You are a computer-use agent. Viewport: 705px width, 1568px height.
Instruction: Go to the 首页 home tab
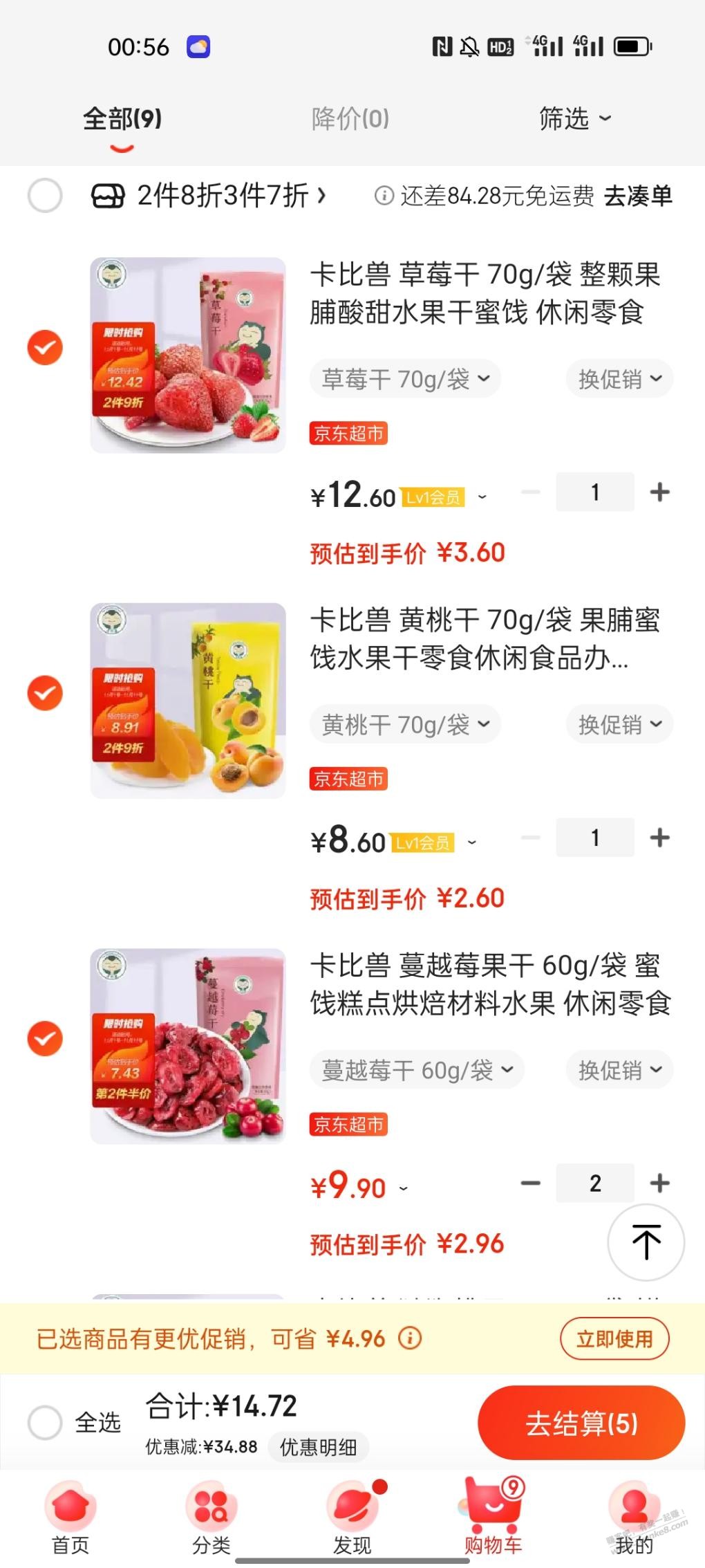point(70,1518)
